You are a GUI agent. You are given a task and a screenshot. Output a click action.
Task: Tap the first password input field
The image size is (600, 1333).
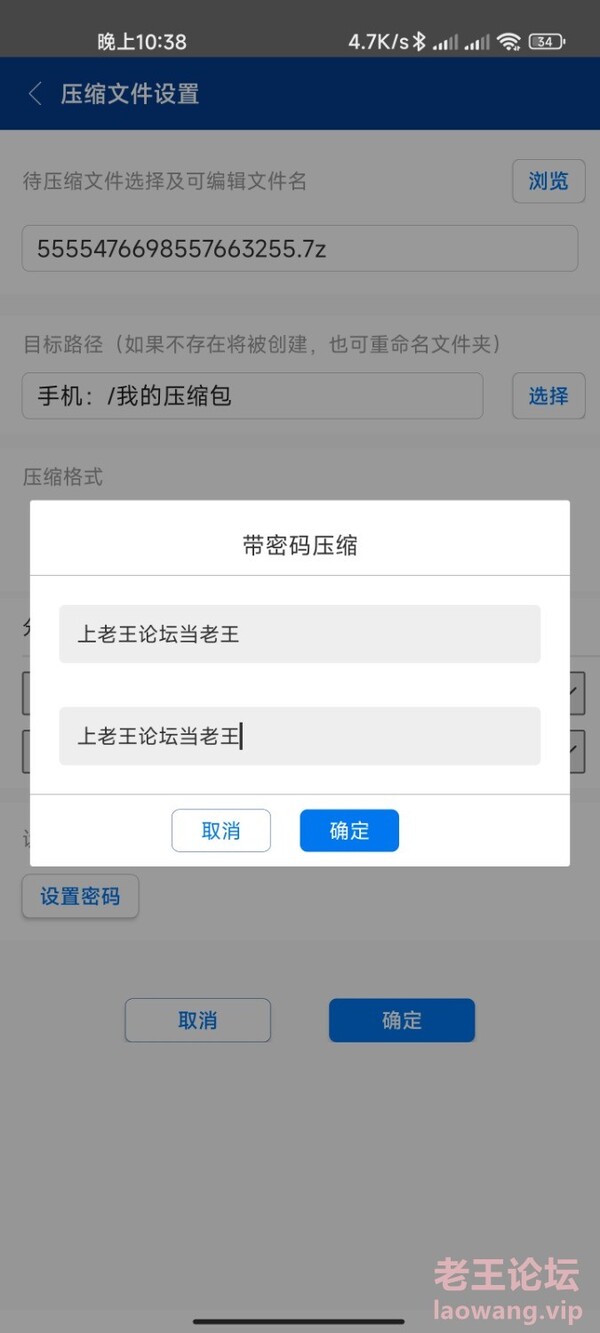(x=300, y=634)
